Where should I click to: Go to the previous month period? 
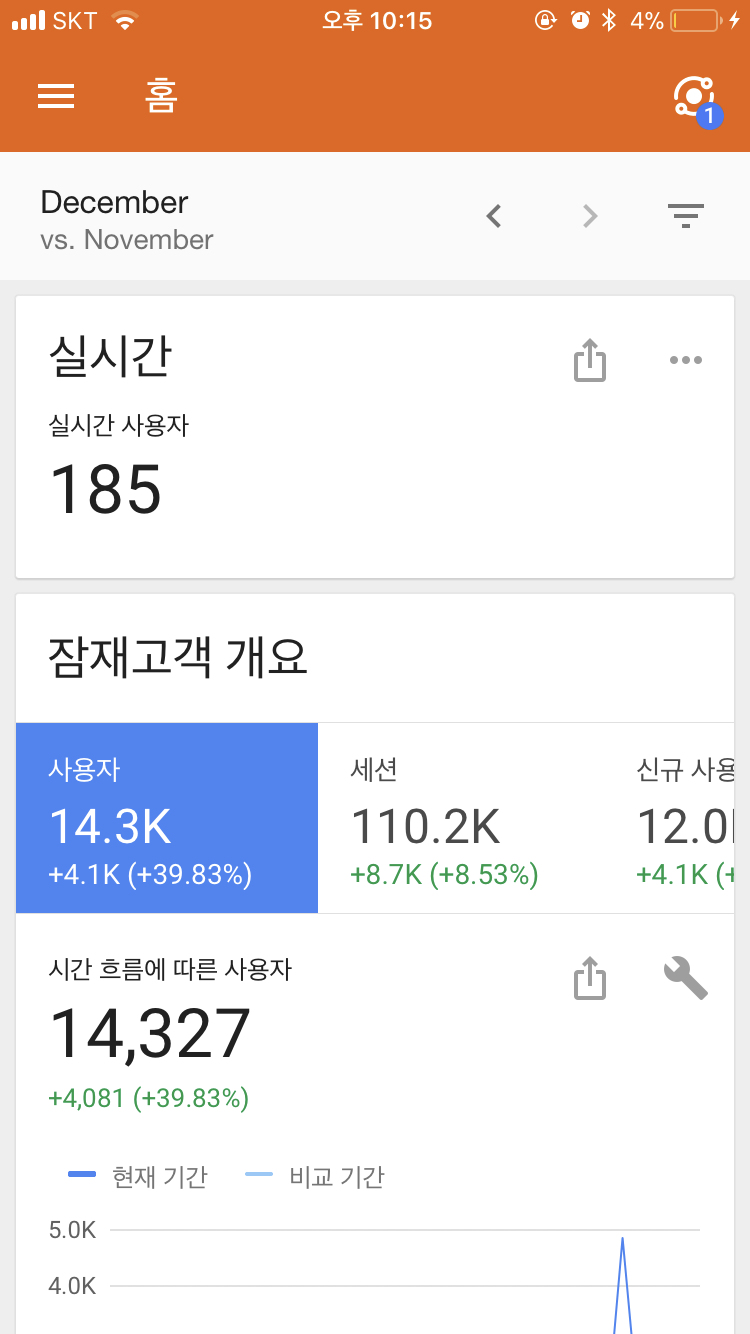(493, 215)
